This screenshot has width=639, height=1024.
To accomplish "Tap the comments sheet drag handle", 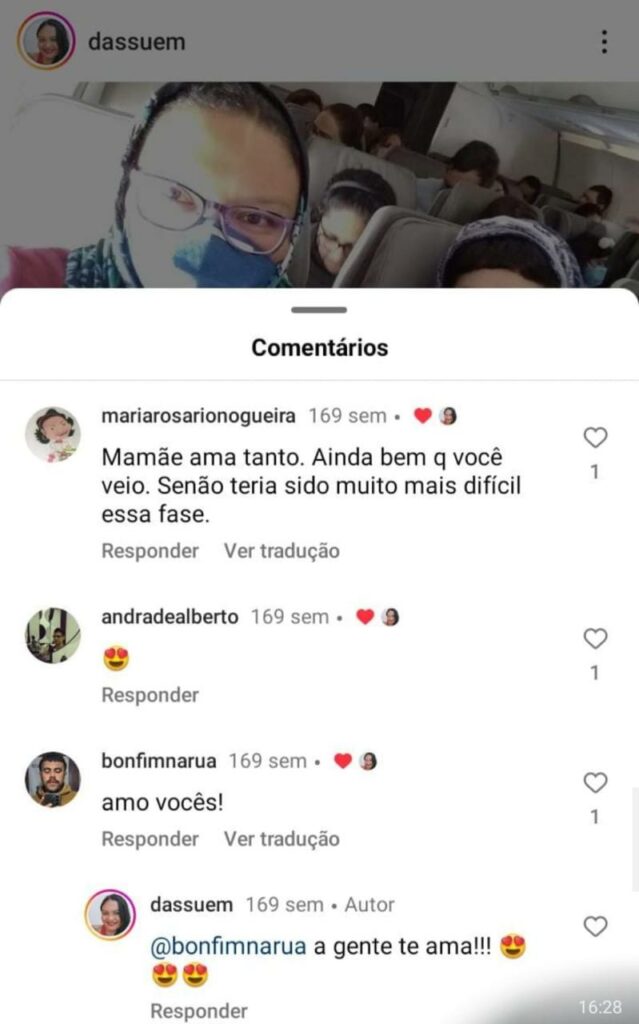I will (x=319, y=310).
